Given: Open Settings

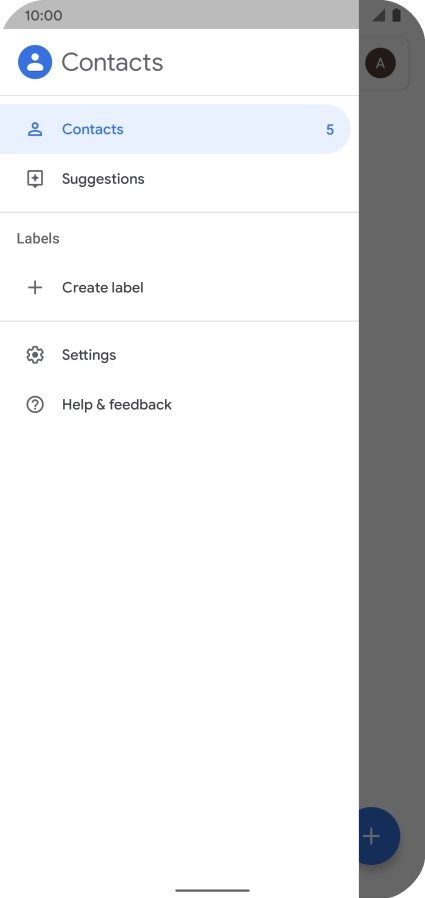Looking at the screenshot, I should [x=175, y=355].
